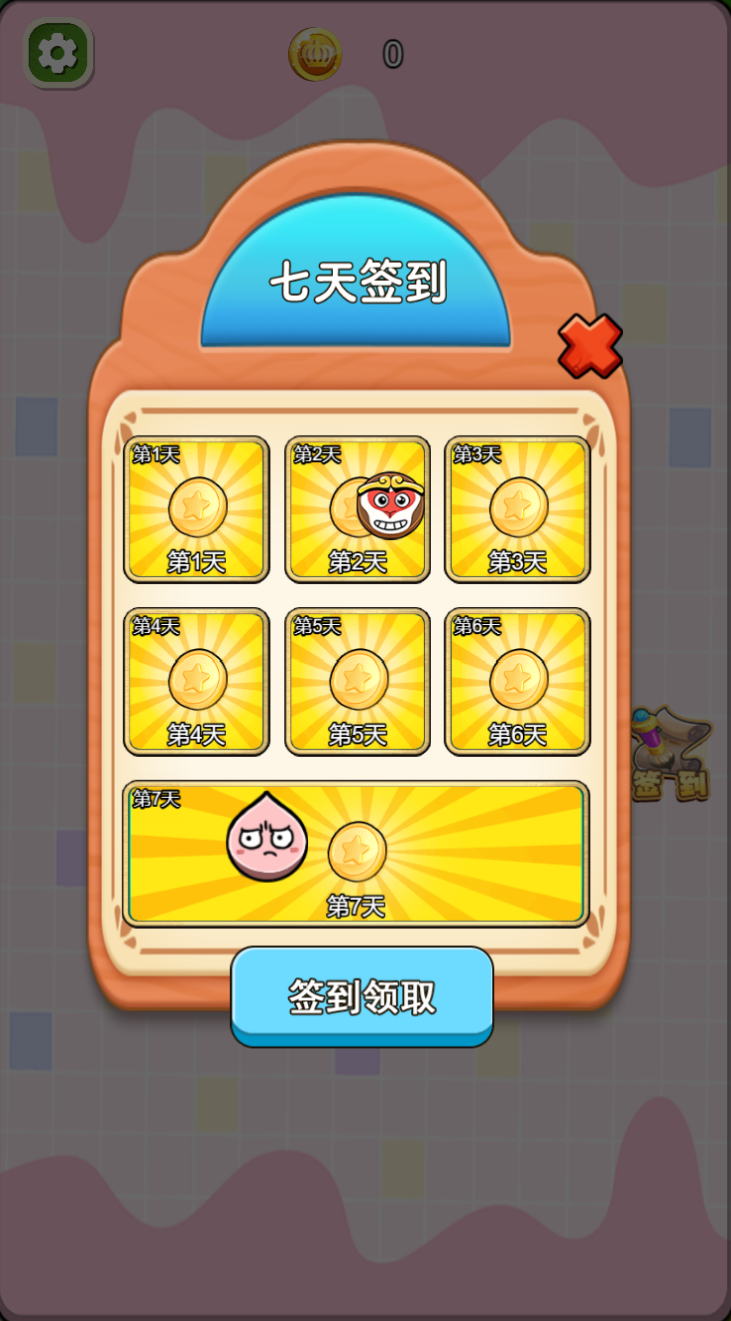Select the 第5天 reward card
The height and width of the screenshot is (1321, 731).
click(x=357, y=681)
